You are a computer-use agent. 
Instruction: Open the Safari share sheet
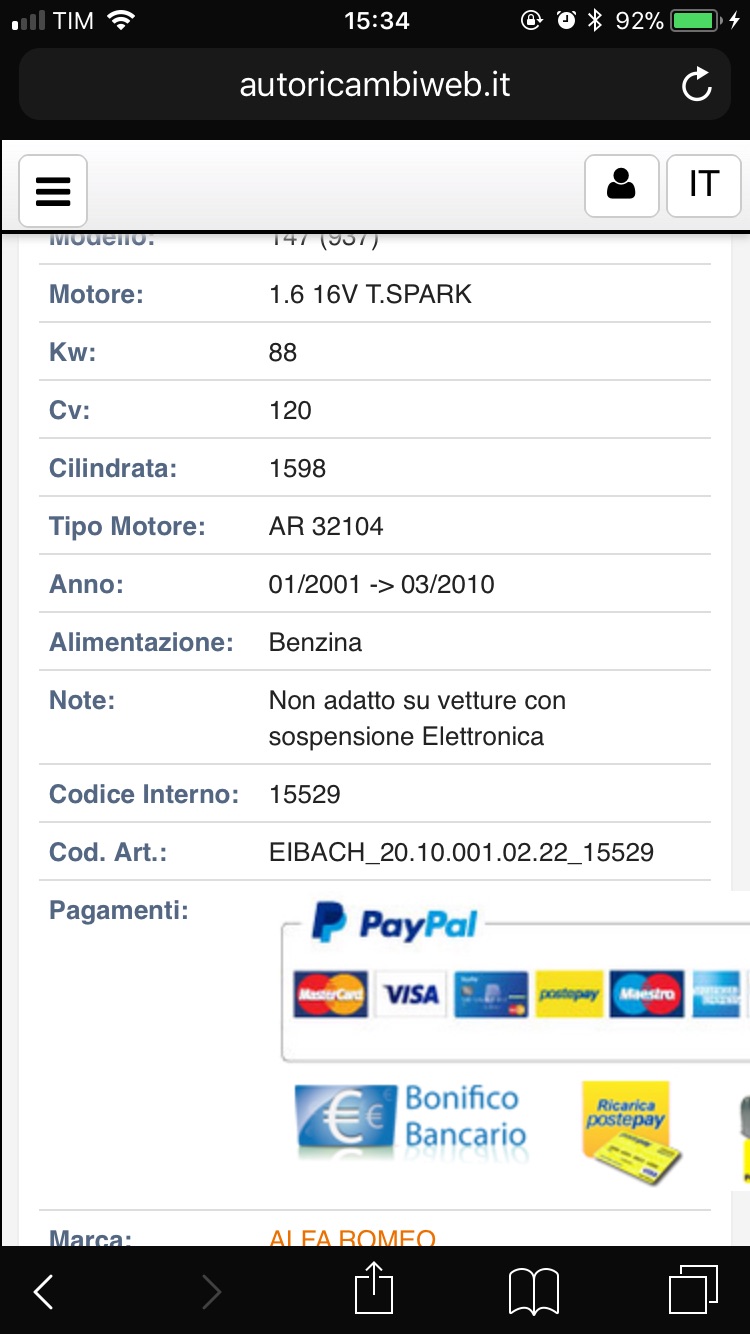click(x=374, y=1288)
